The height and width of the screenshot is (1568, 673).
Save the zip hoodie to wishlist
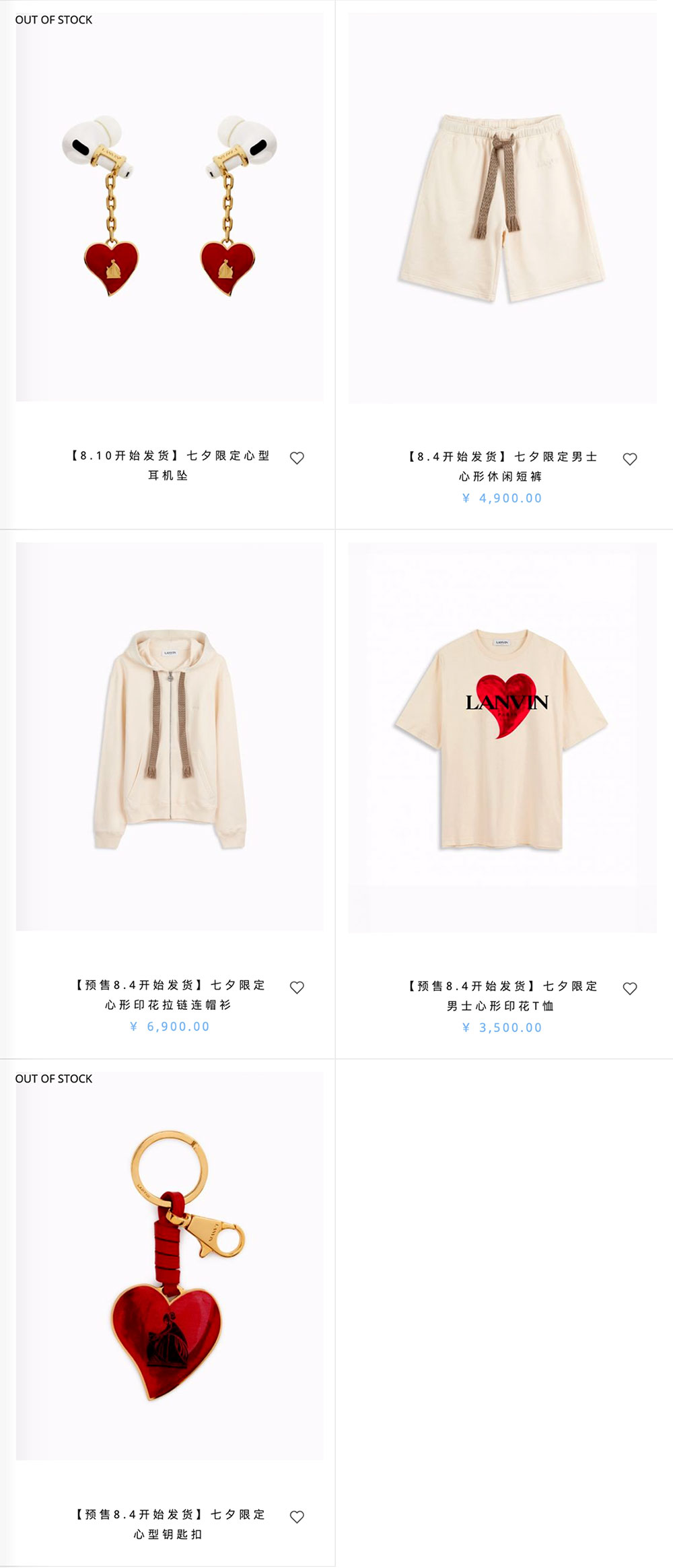pos(297,988)
